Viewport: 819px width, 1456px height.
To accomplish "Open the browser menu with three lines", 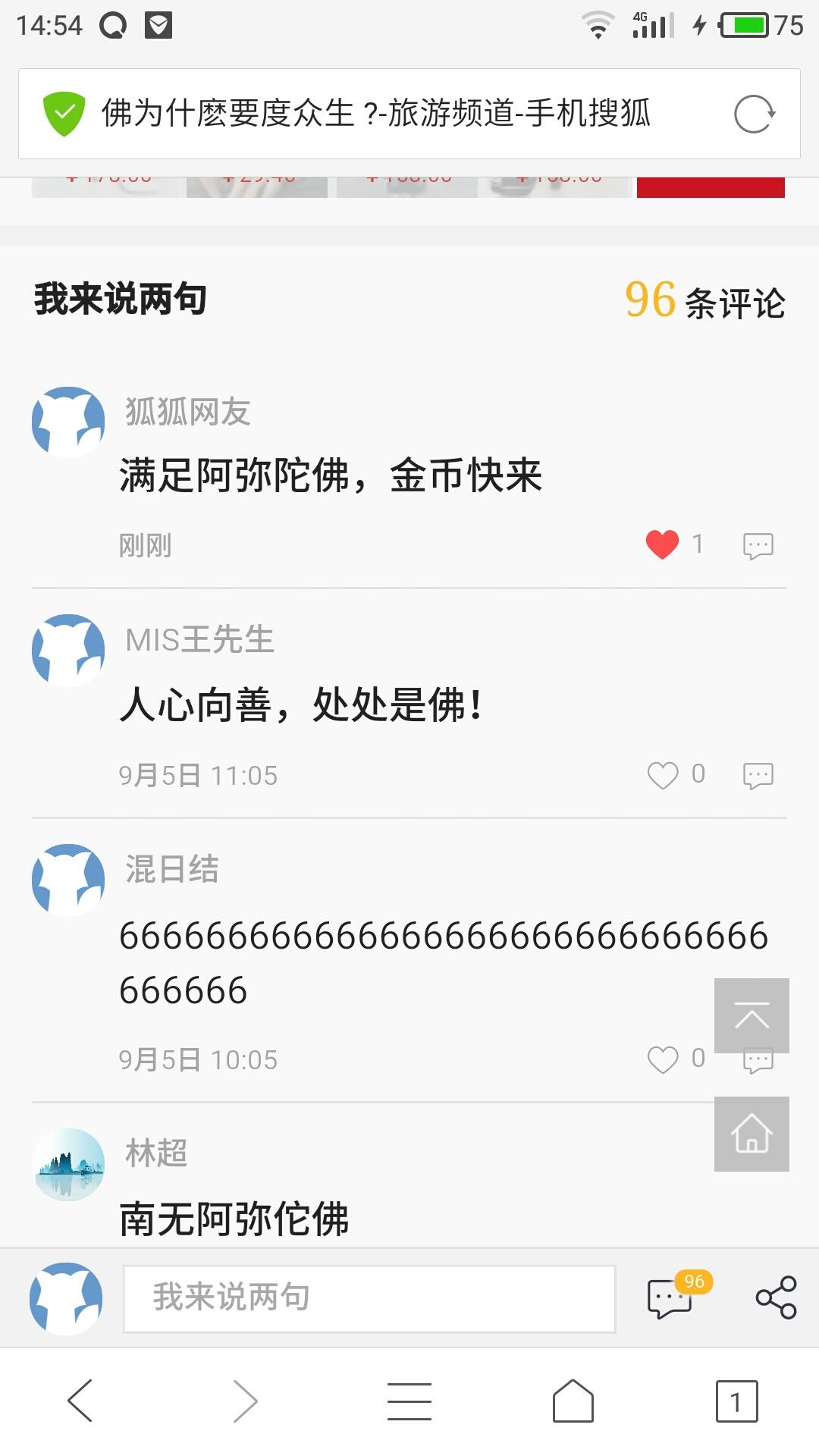I will point(409,1401).
